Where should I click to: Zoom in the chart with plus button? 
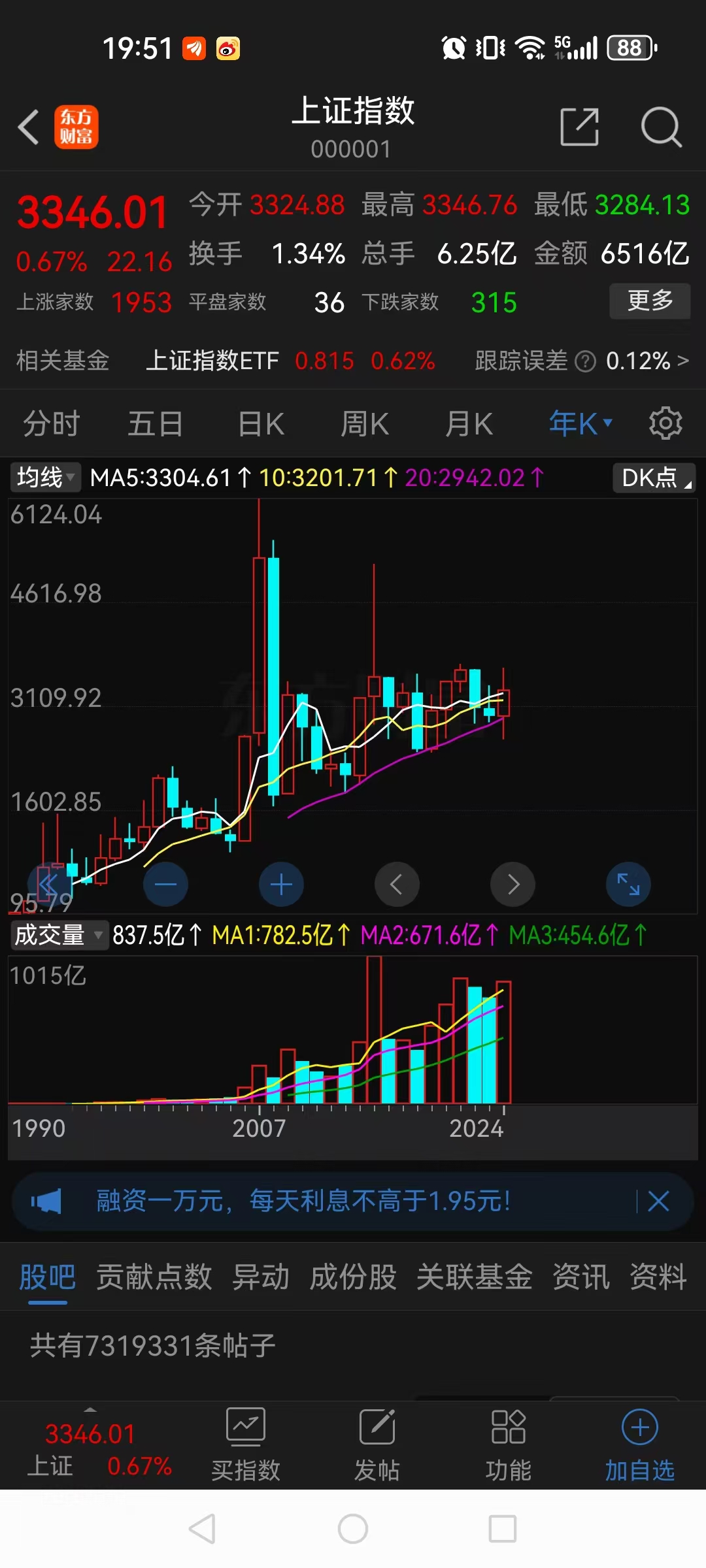pos(281,884)
